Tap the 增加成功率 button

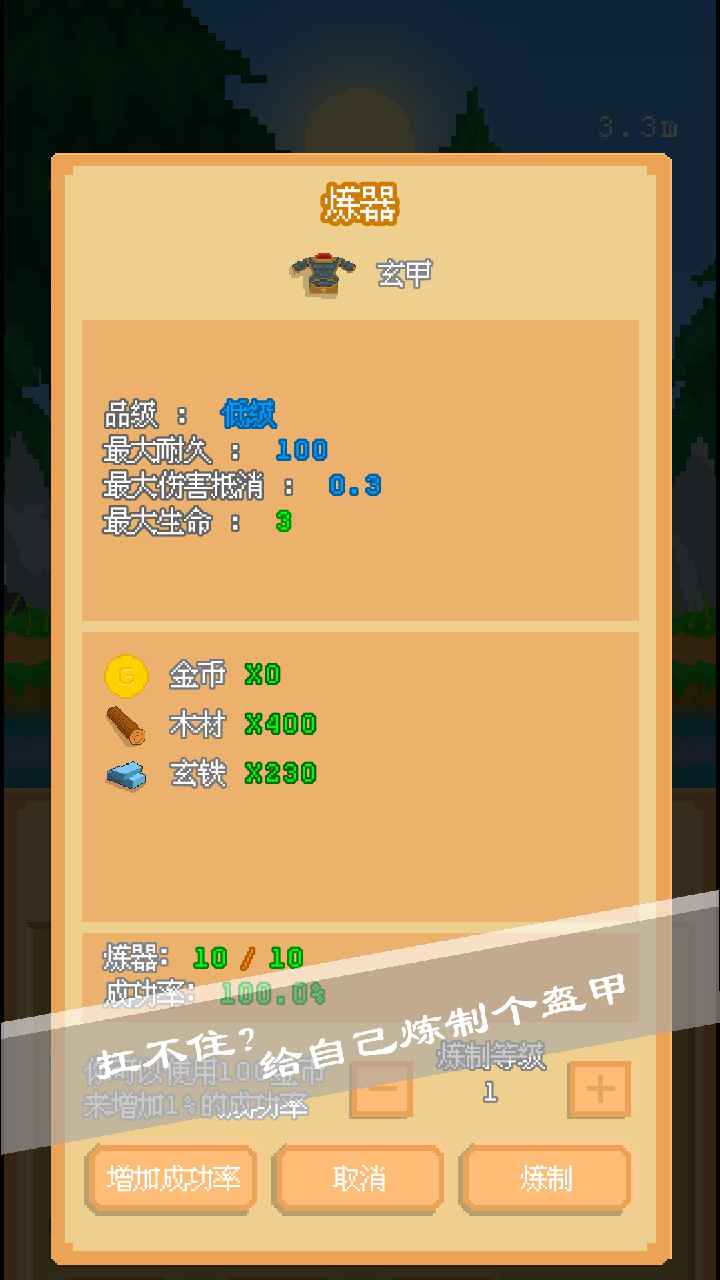click(172, 1180)
